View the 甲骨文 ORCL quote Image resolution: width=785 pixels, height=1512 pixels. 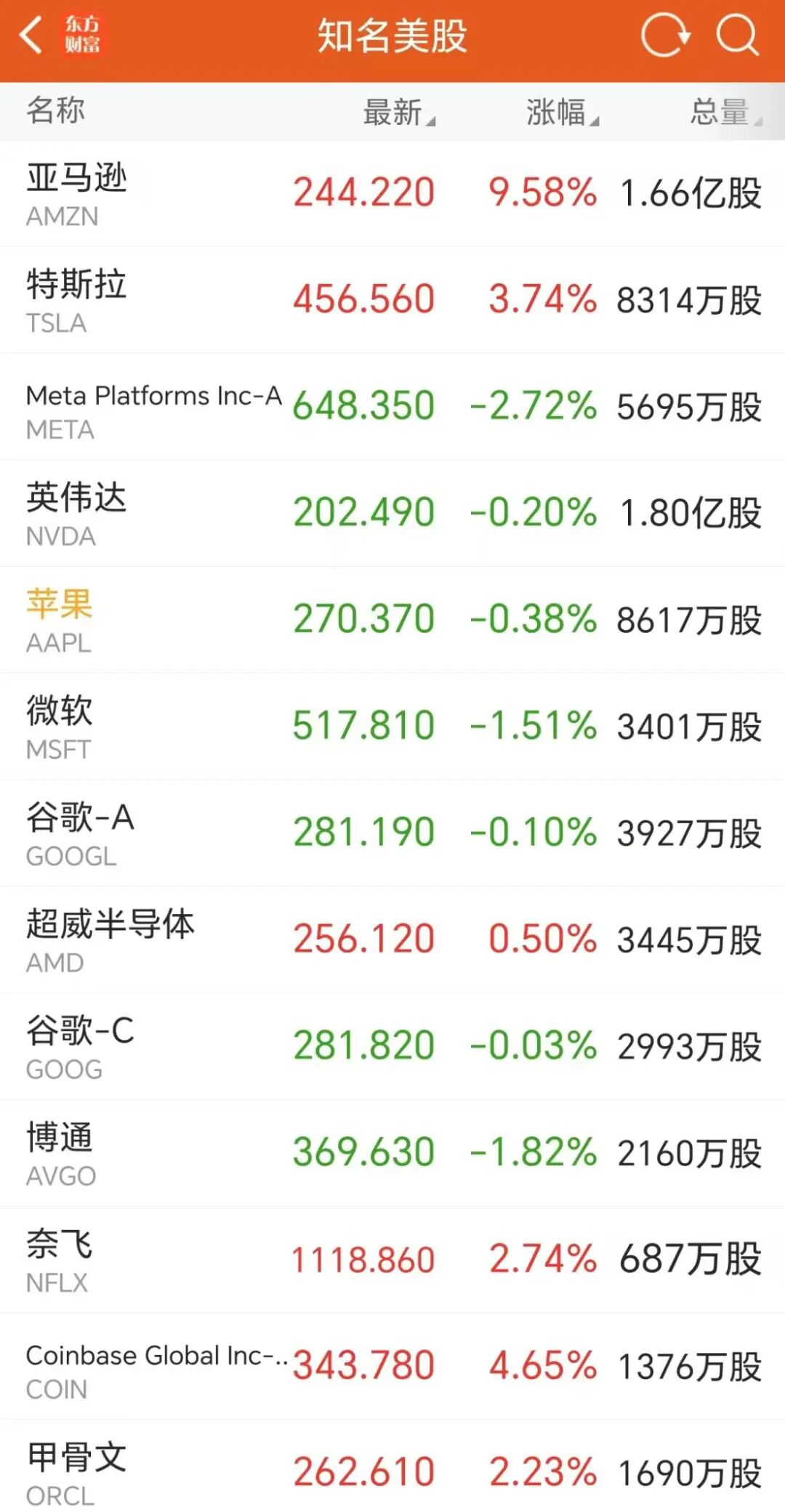tap(392, 1471)
